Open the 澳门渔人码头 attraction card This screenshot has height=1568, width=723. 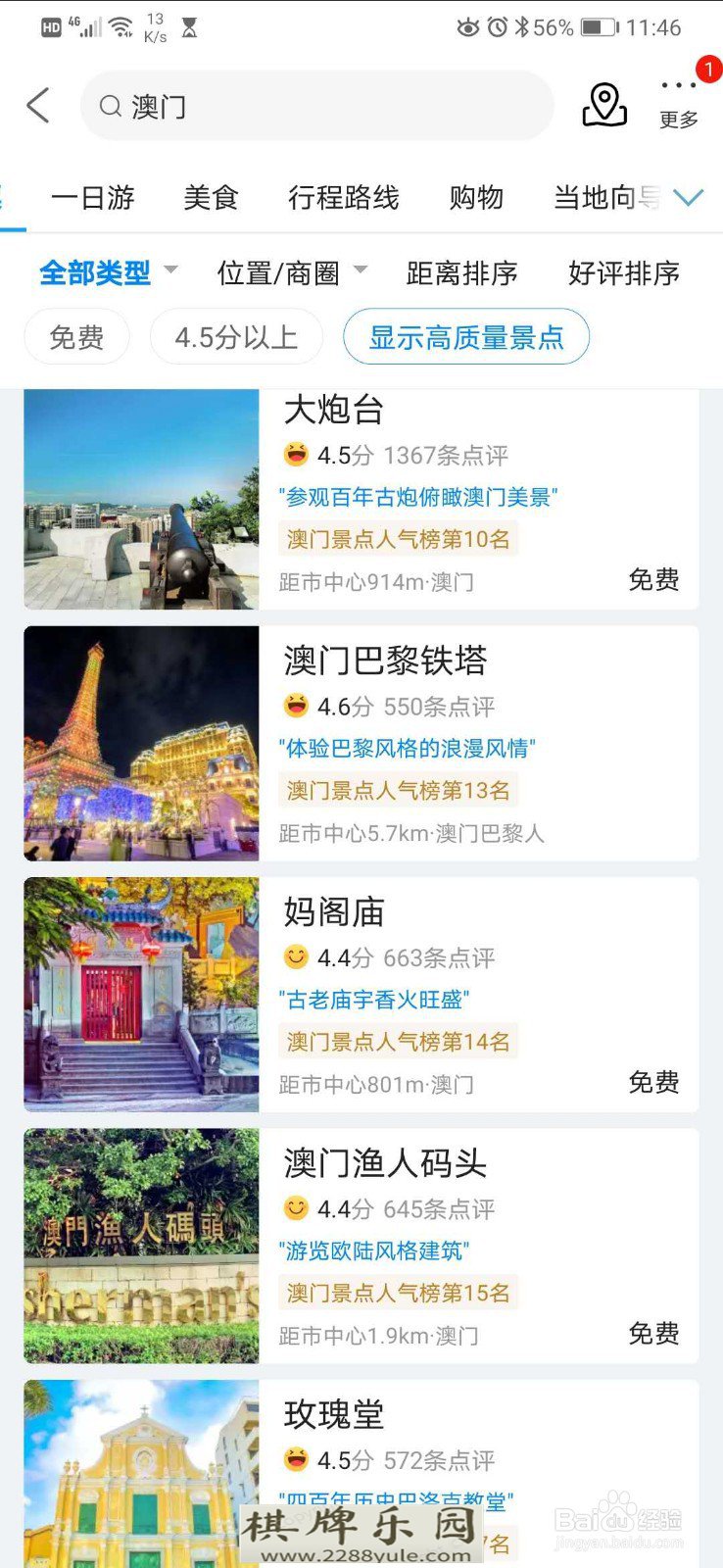361,1246
